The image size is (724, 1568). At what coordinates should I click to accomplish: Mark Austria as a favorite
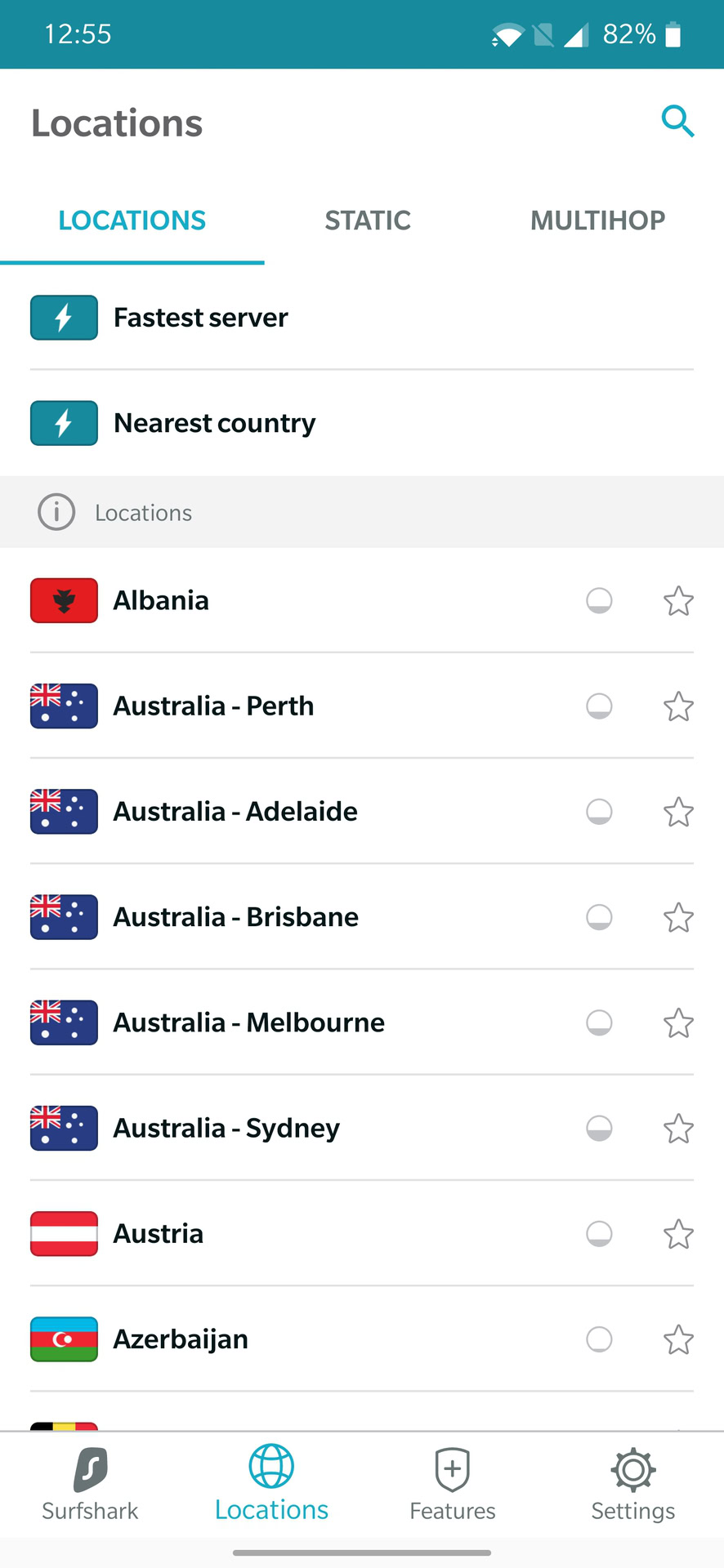[678, 1234]
